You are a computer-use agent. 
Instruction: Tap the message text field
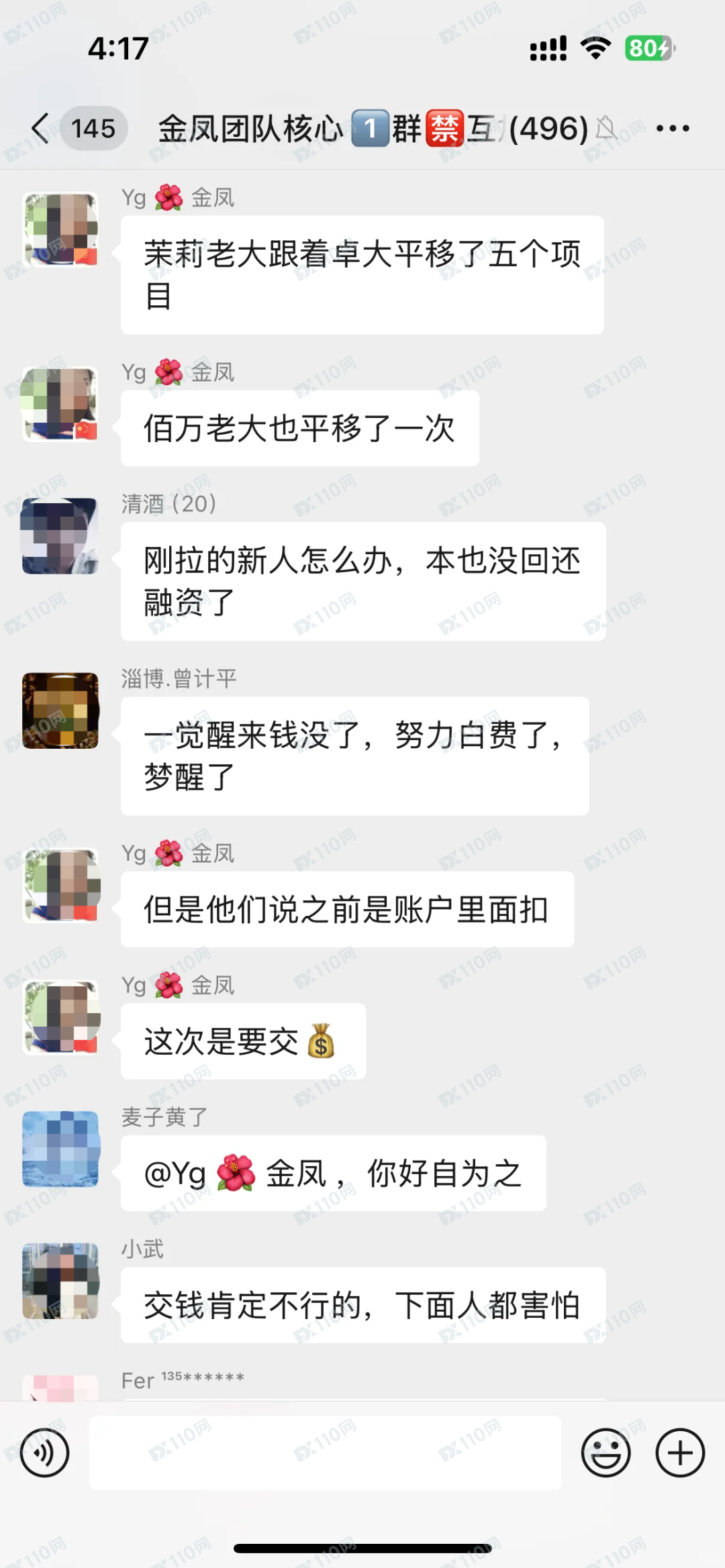(x=325, y=1453)
